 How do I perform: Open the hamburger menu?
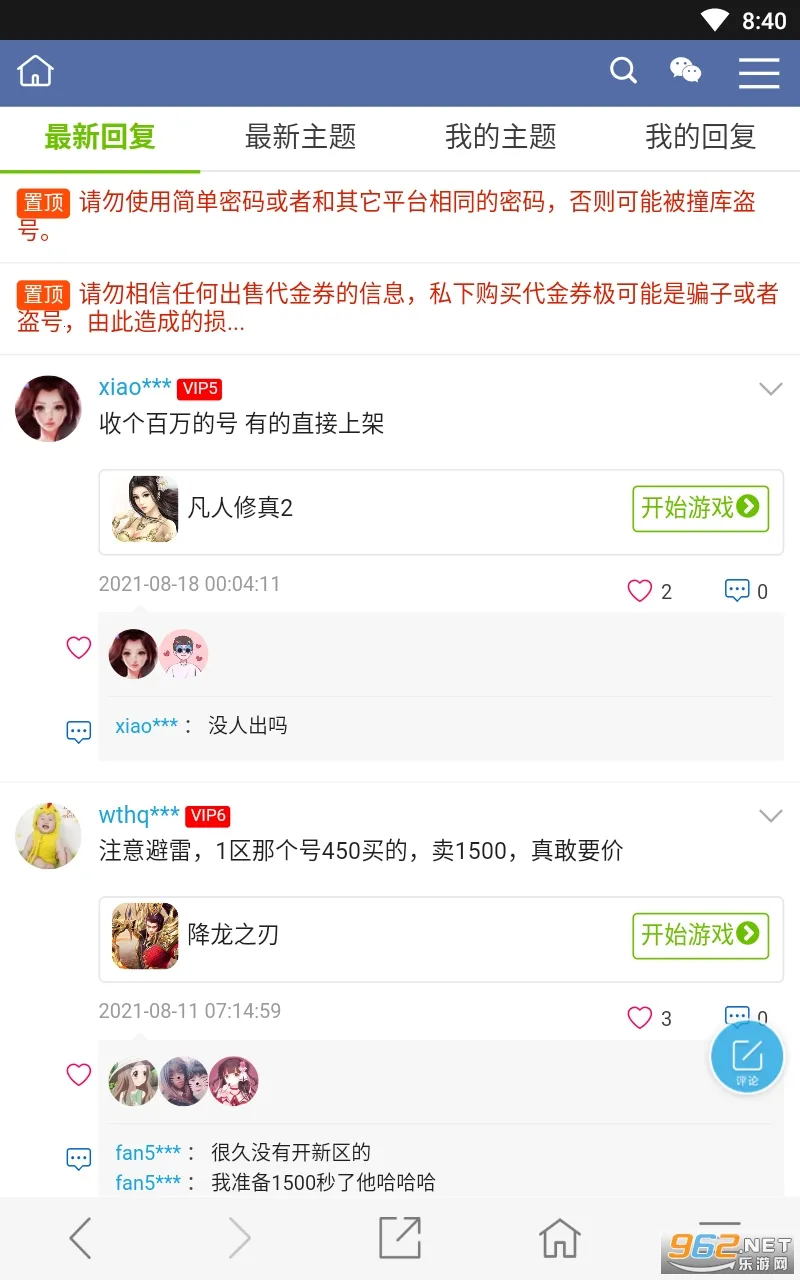[758, 73]
